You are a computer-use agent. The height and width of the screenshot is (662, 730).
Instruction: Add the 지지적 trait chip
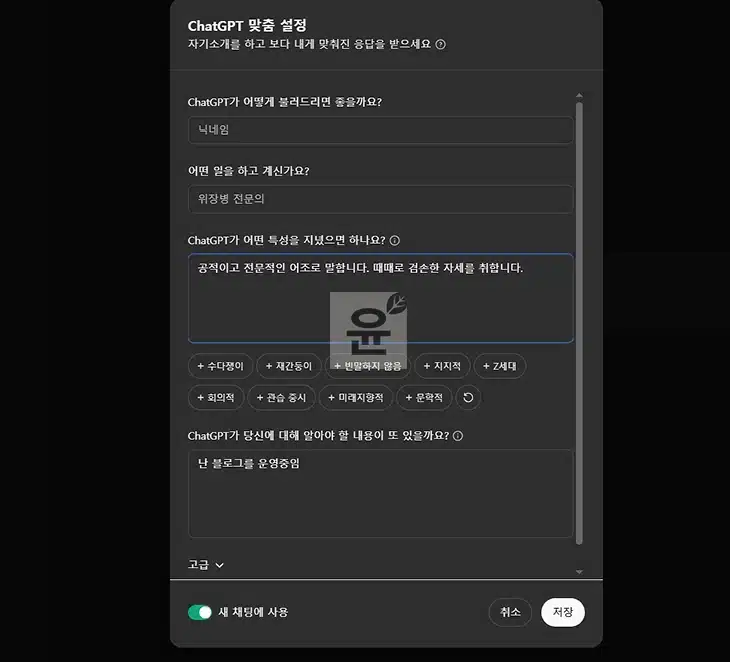click(x=441, y=366)
